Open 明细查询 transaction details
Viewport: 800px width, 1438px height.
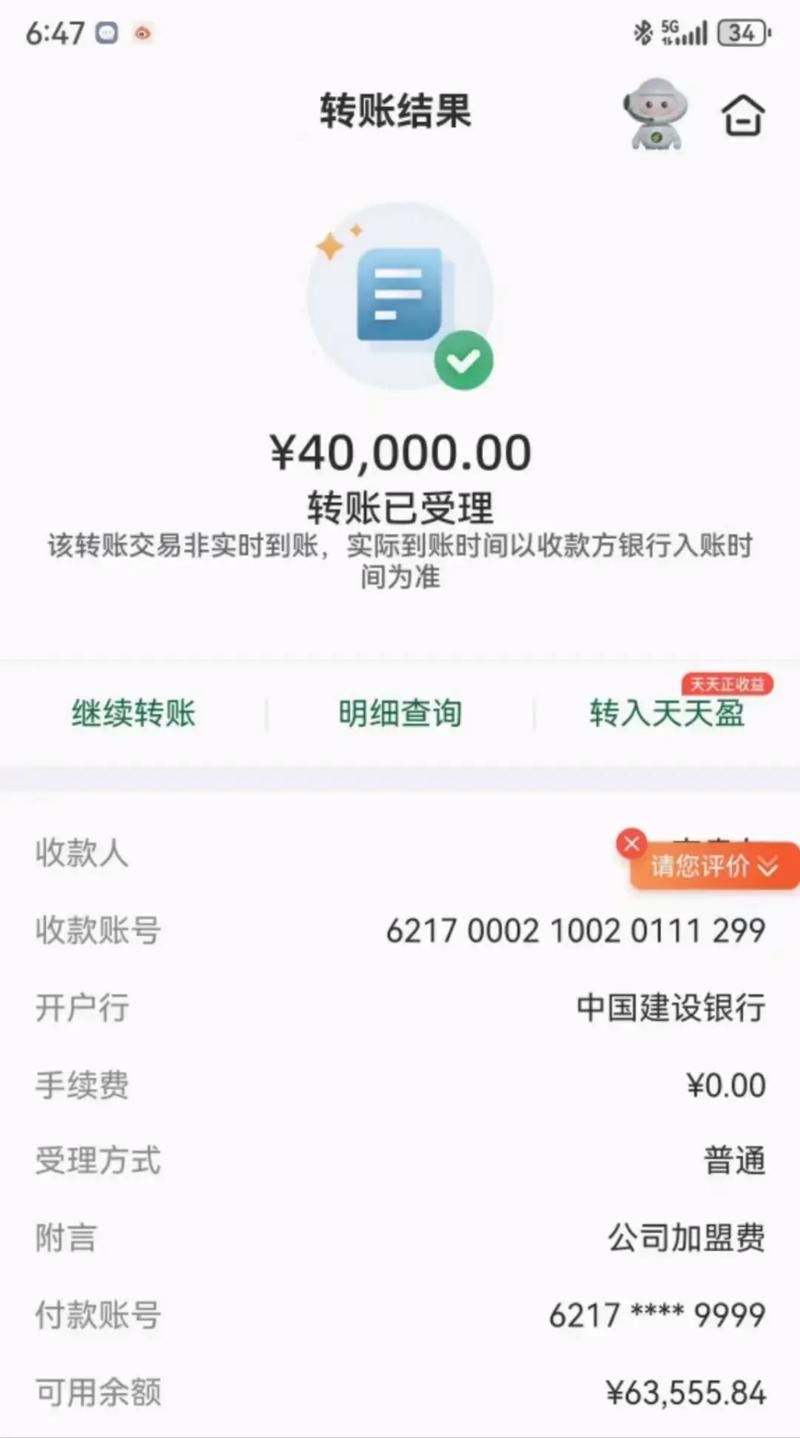399,713
